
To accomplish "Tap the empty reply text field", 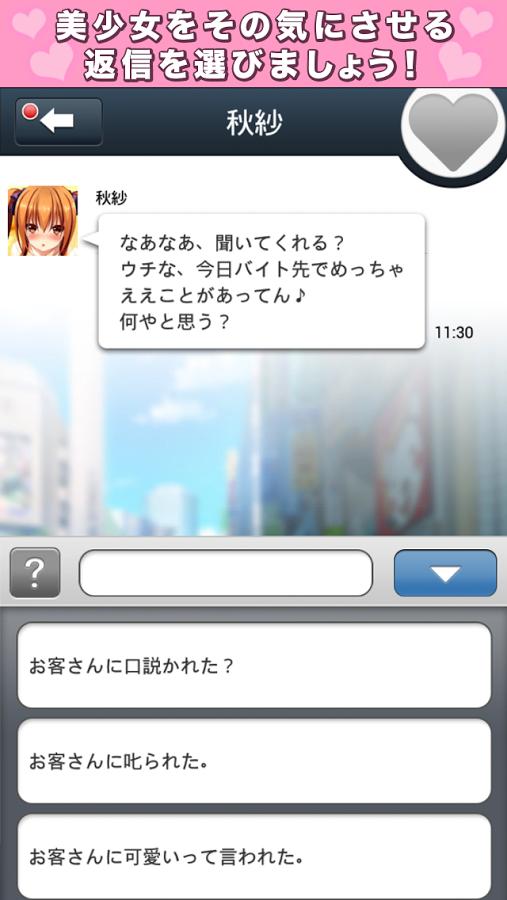I will (226, 573).
